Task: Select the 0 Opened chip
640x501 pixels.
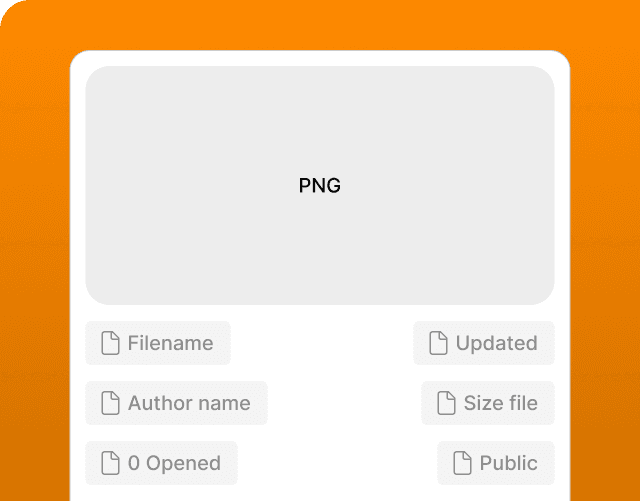Action: click(161, 463)
